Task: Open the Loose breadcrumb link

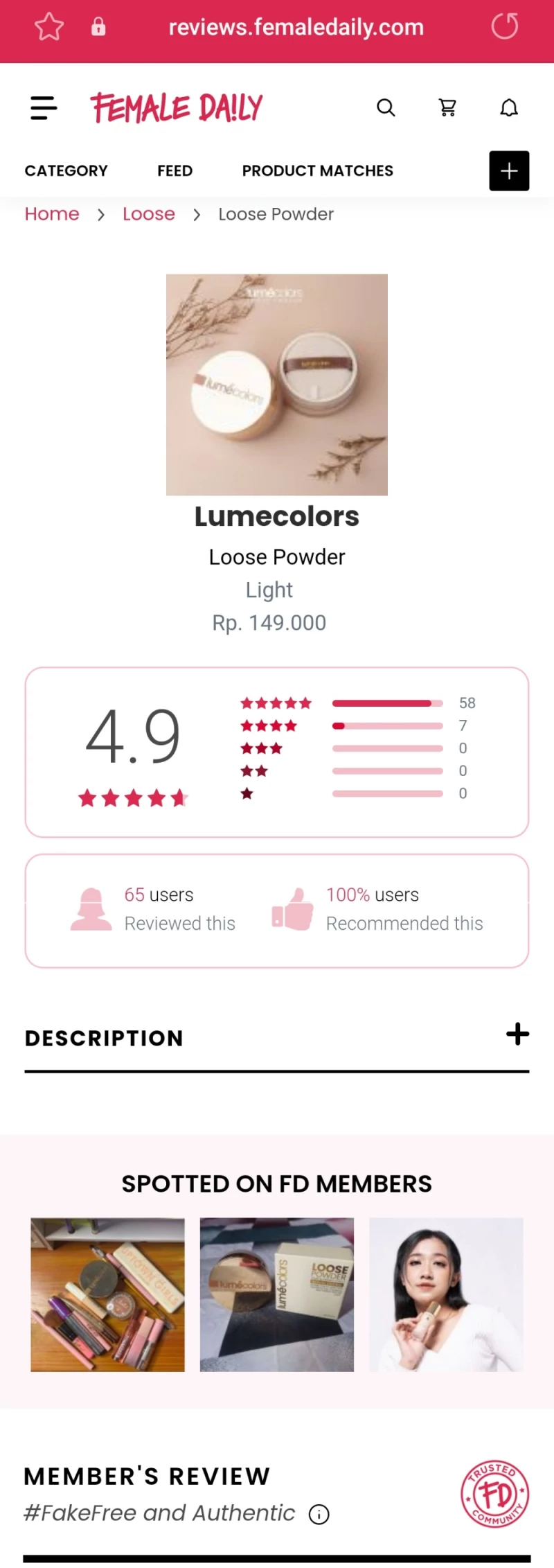Action: pos(148,214)
